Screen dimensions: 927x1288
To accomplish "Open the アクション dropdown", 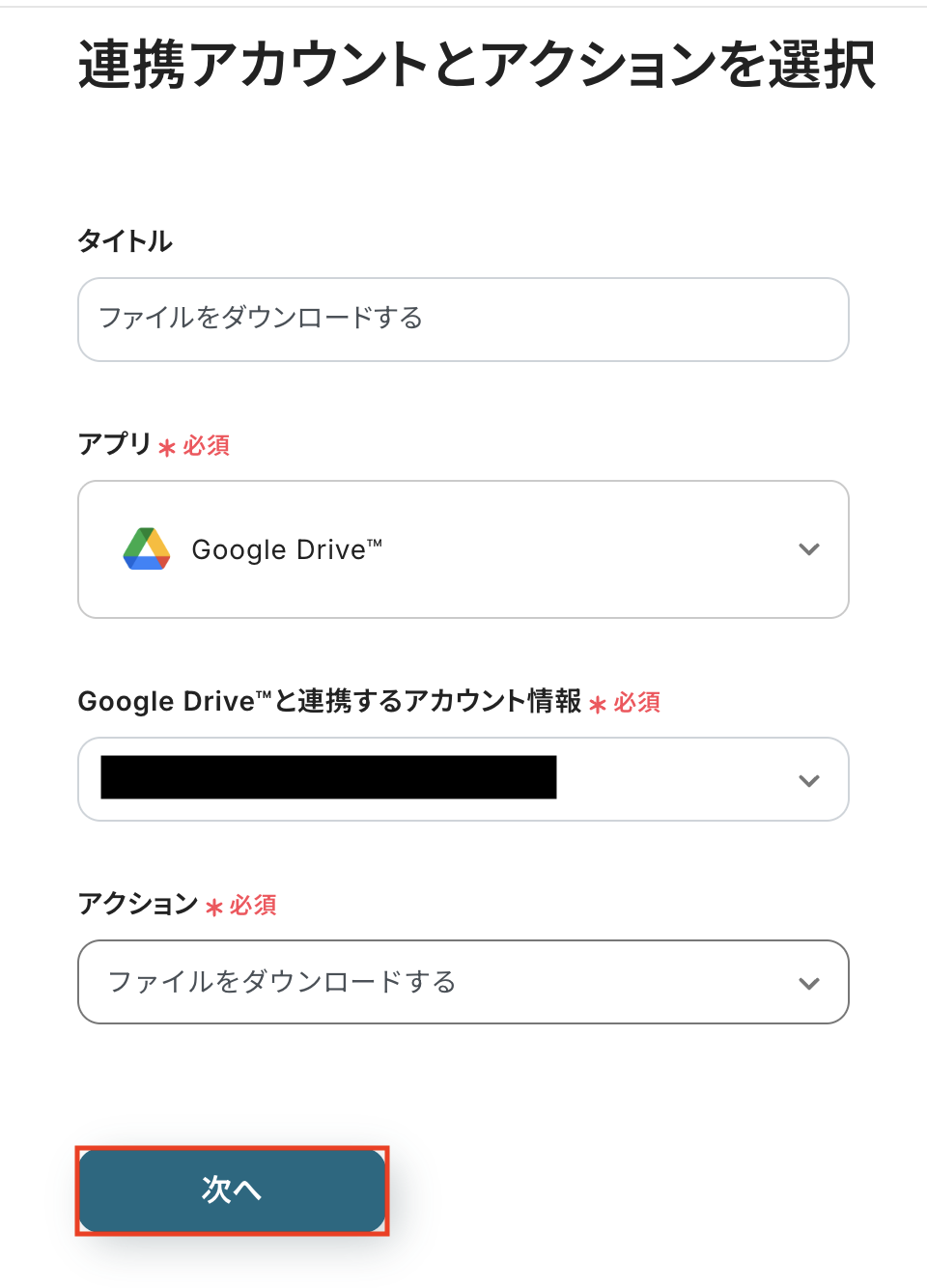I will [463, 982].
